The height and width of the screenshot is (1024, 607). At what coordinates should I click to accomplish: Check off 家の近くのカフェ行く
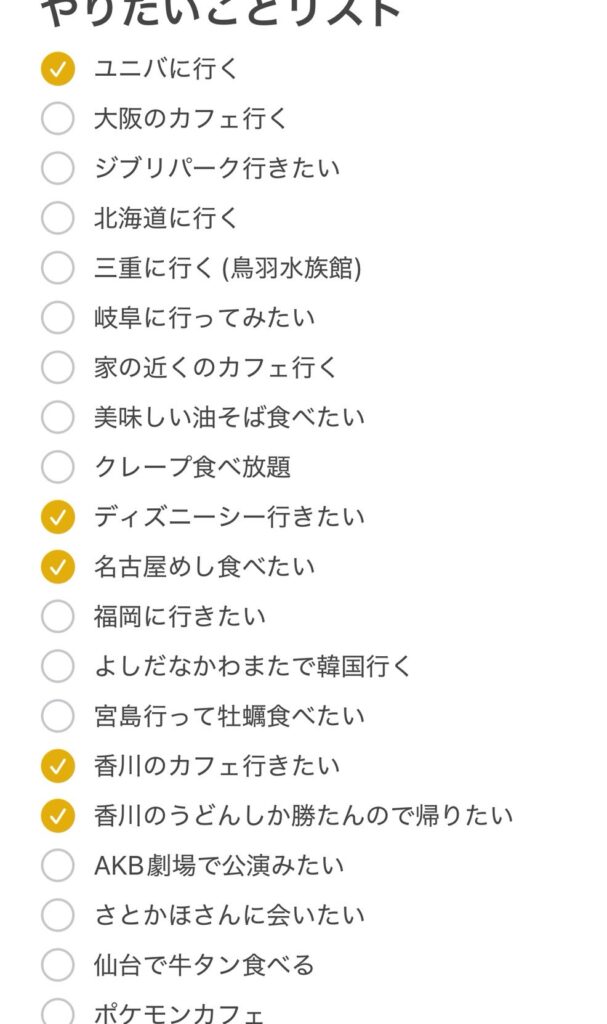click(x=57, y=367)
